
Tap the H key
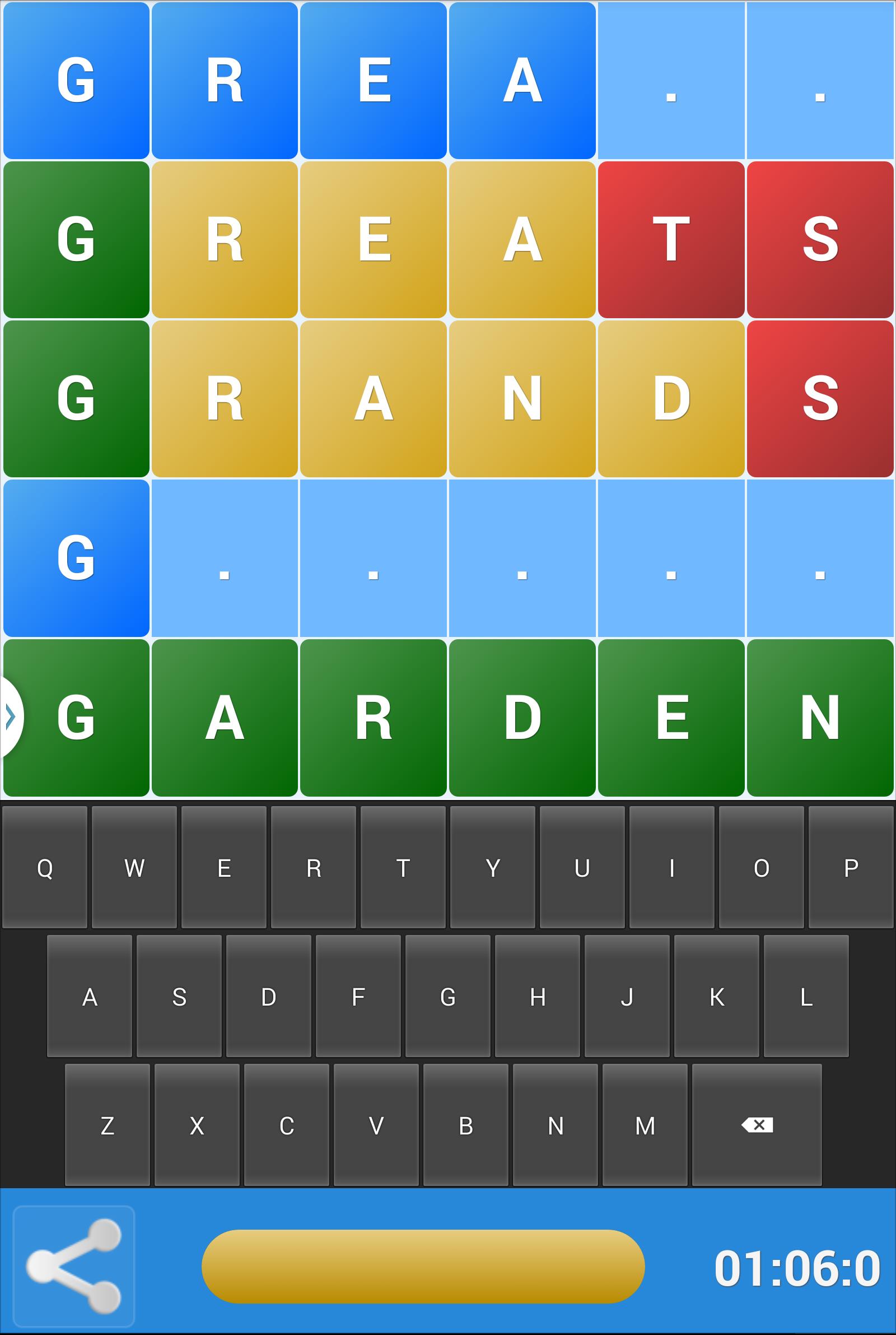537,997
